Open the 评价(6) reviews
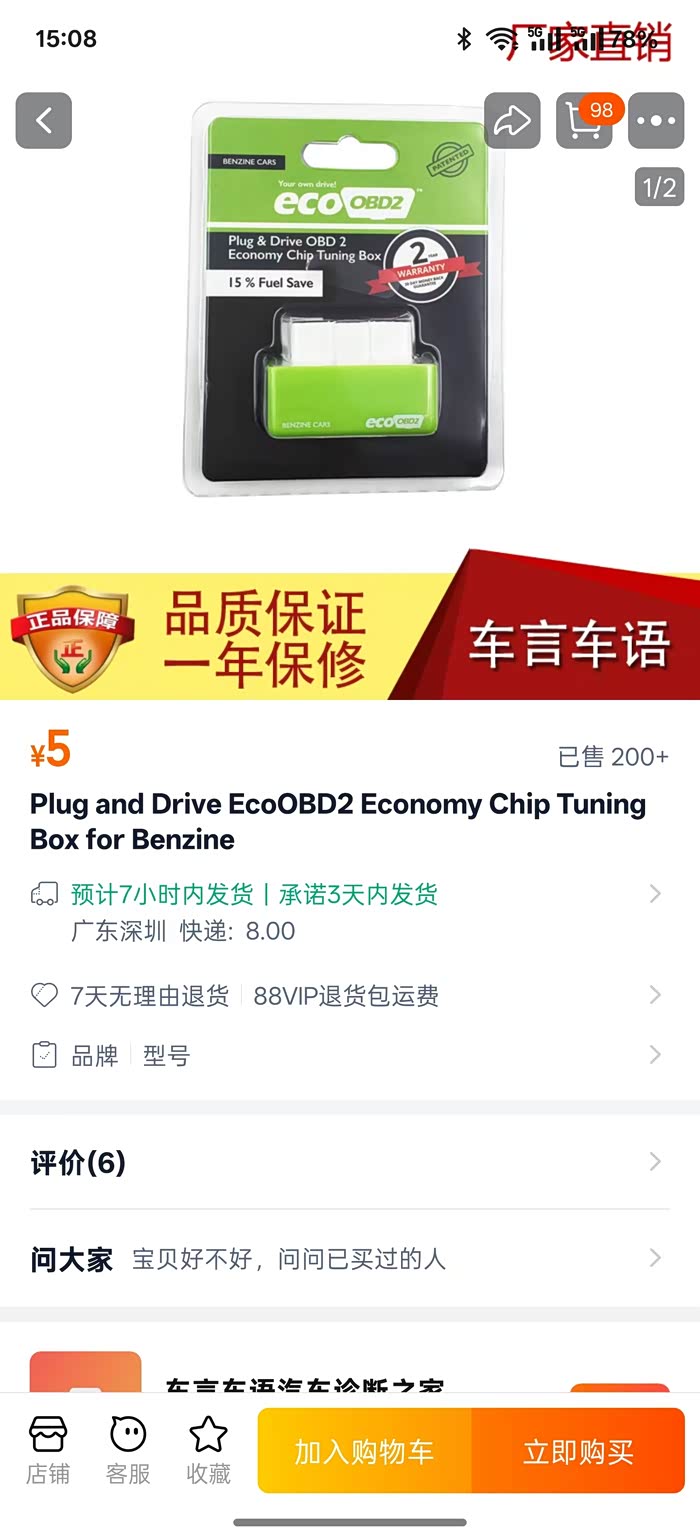Viewport: 700px width, 1540px height. point(350,1162)
